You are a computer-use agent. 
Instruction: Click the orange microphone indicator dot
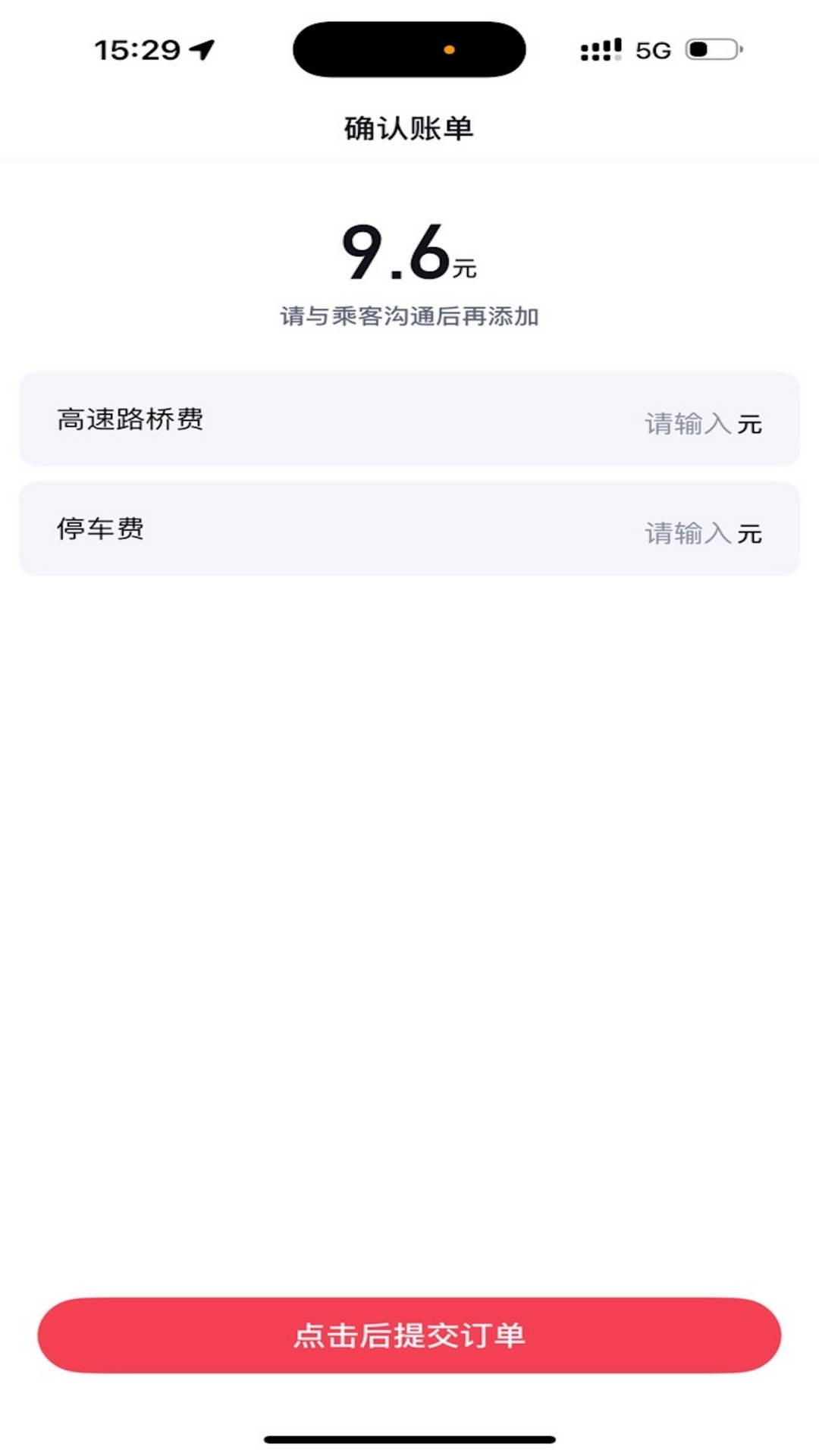coord(450,48)
